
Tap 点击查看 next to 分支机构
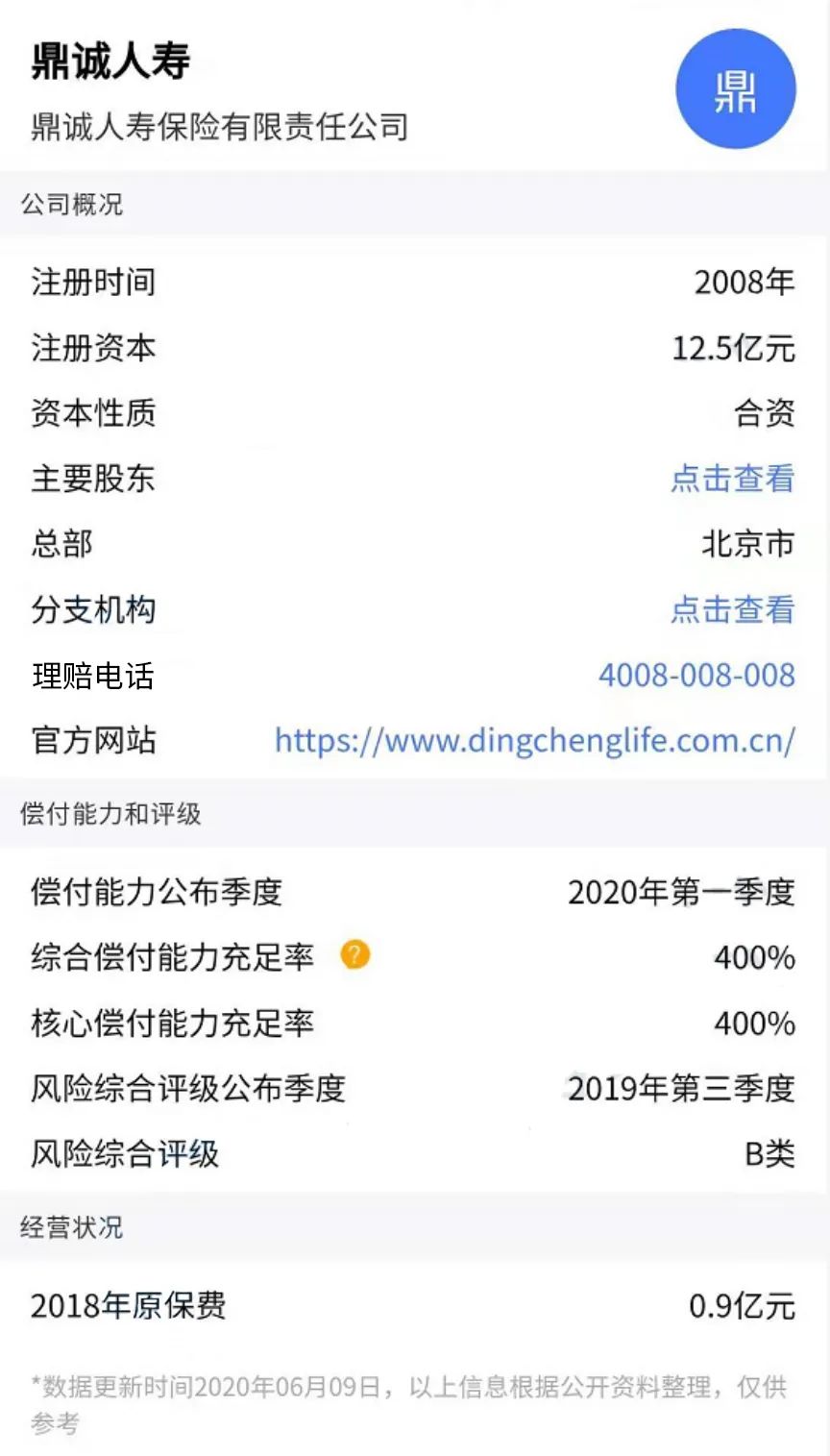(732, 609)
